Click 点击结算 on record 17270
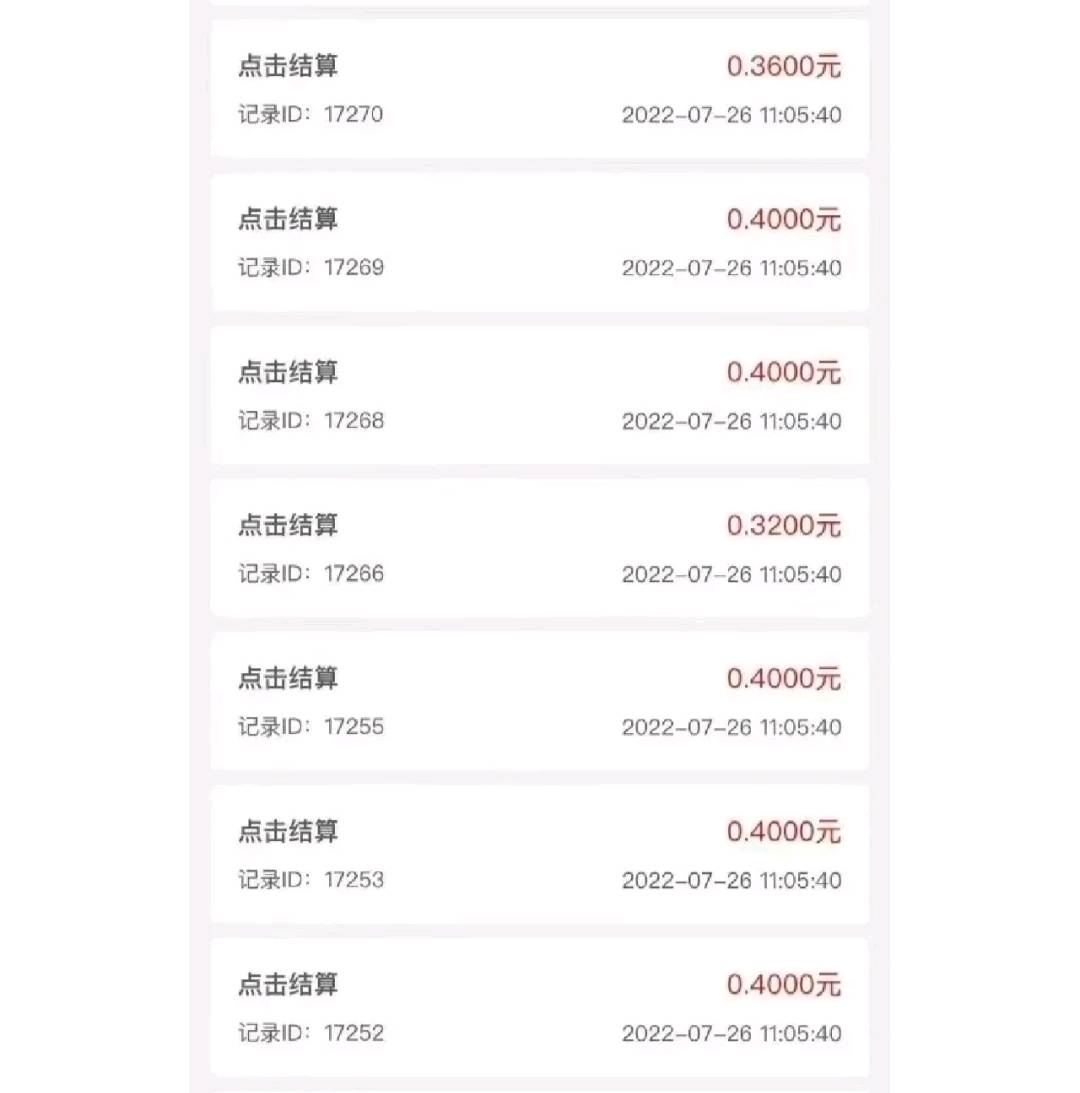This screenshot has height=1093, width=1080. click(286, 66)
